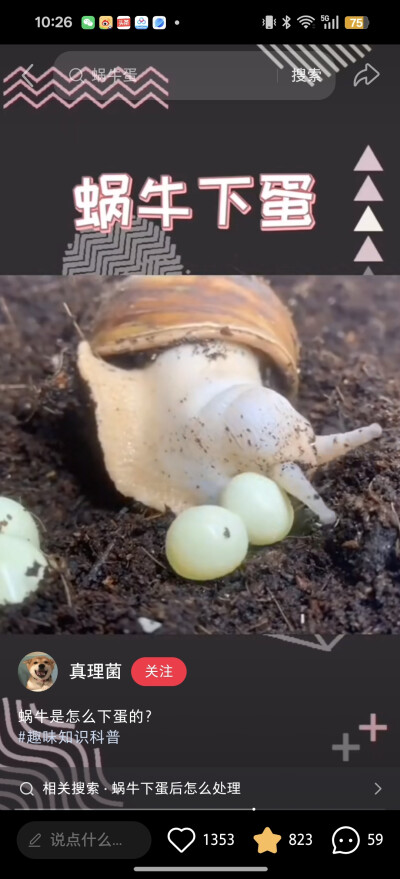Open the comments bubble icon
Screen dimensions: 400x879
click(346, 840)
